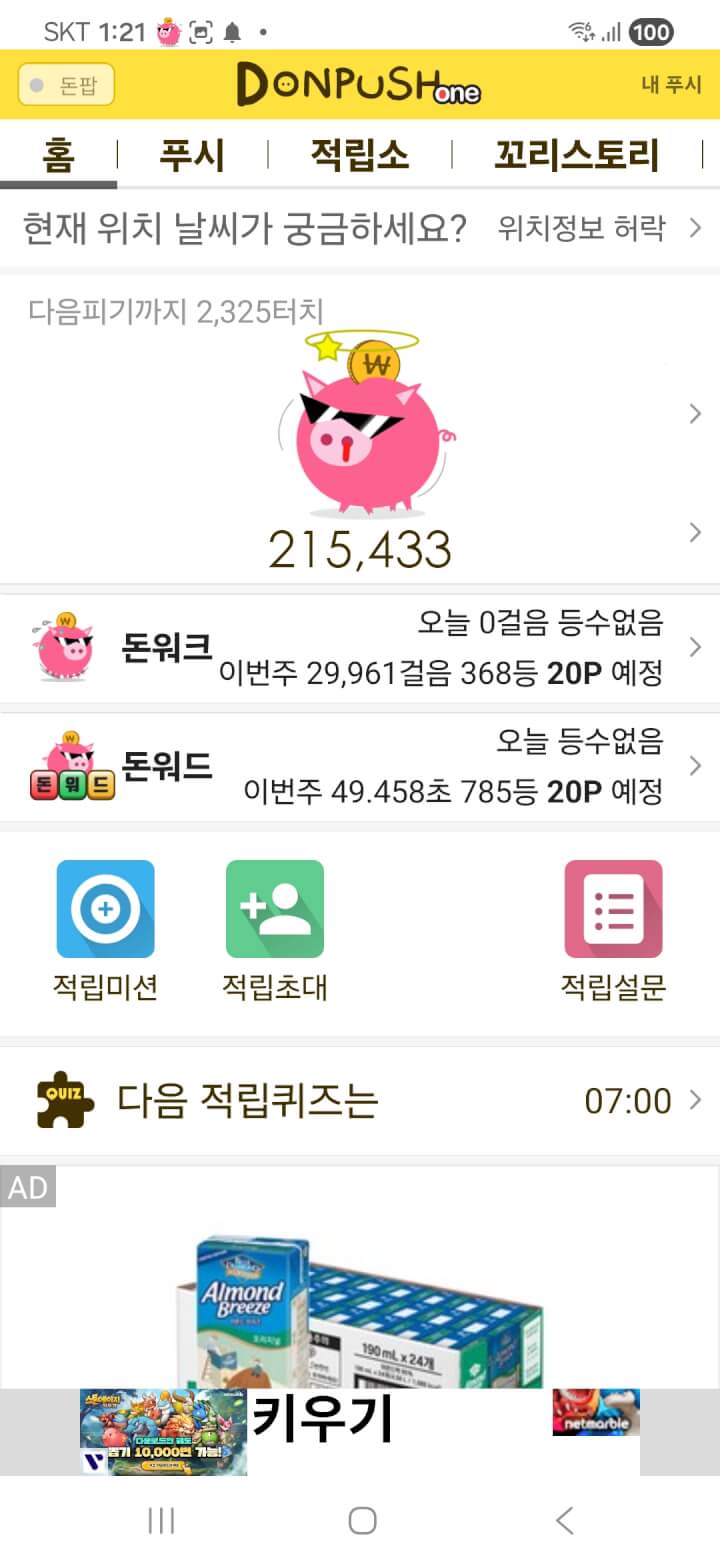Toggle the 돈팝 switch
Screen dimensions: 720x1560
66,85
